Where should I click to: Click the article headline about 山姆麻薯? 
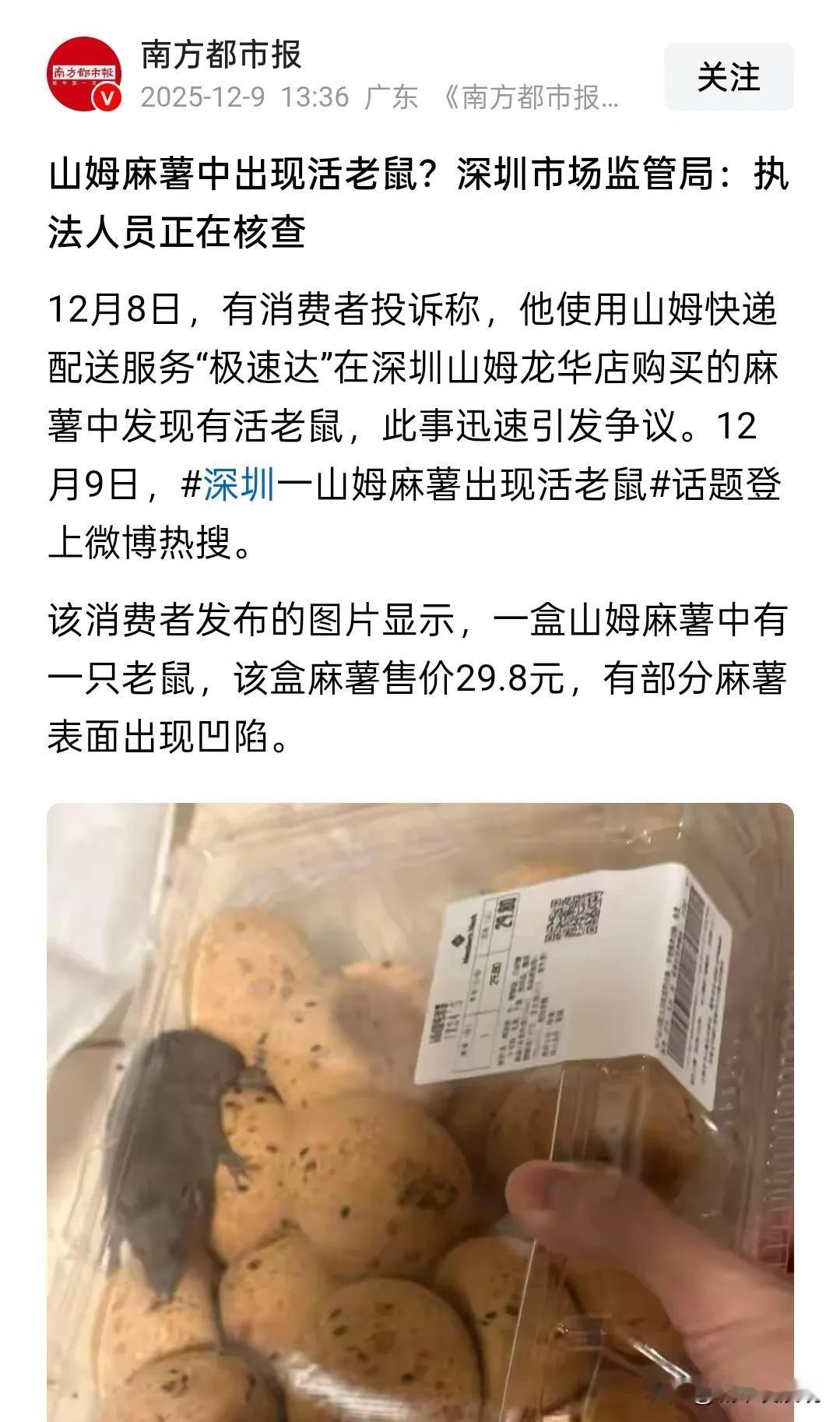[420, 204]
